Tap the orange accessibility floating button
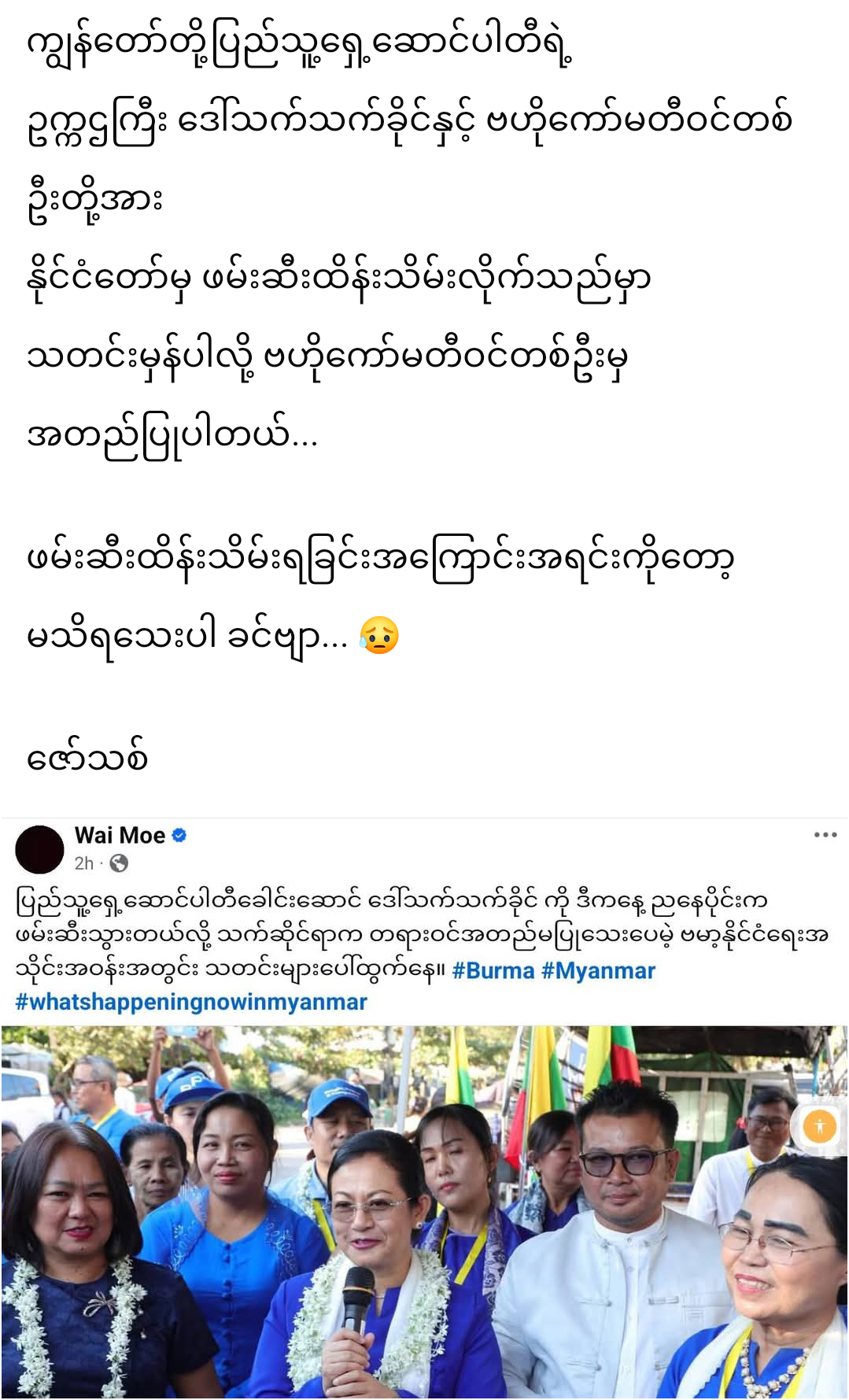849x1400 pixels. pos(819,1126)
